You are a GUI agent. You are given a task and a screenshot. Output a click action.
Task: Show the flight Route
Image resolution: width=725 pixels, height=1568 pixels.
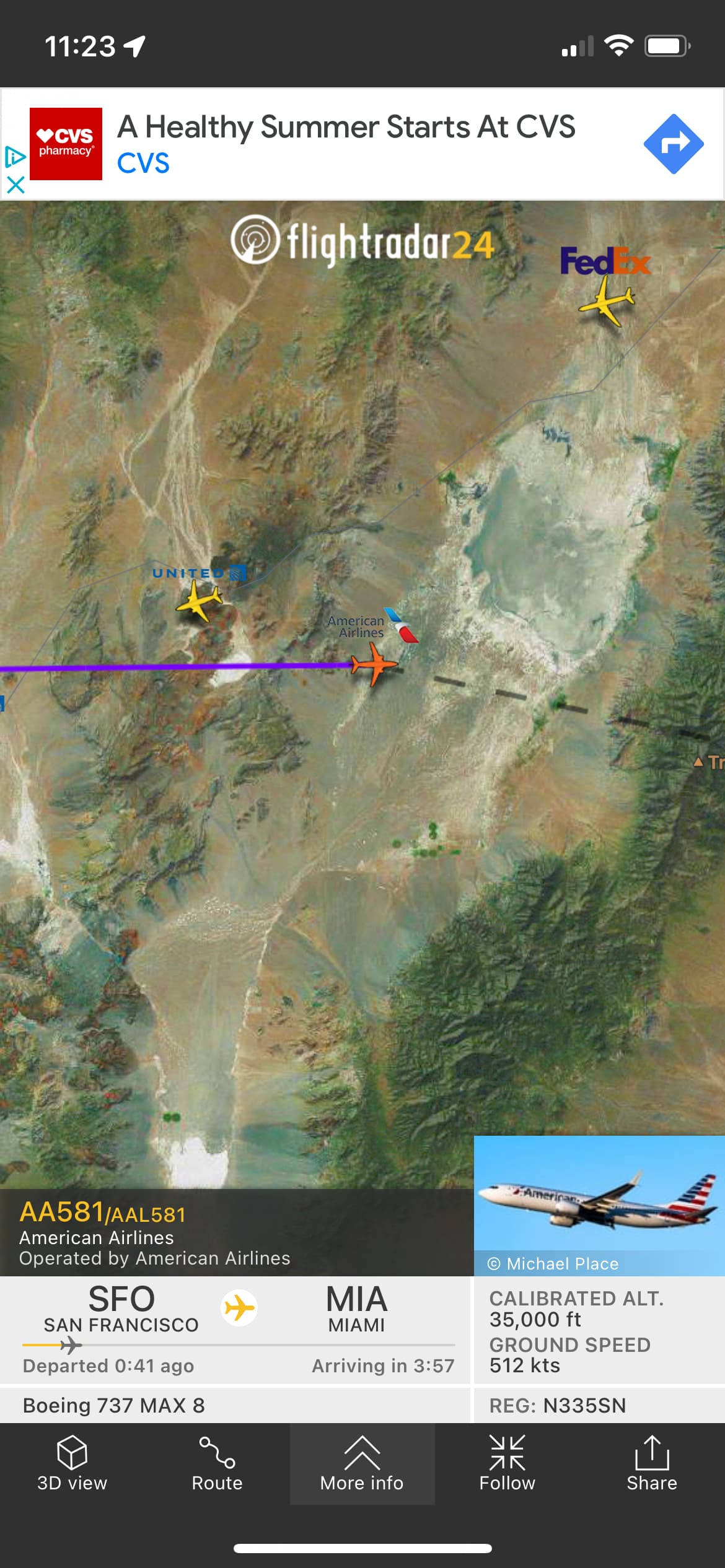217,1464
